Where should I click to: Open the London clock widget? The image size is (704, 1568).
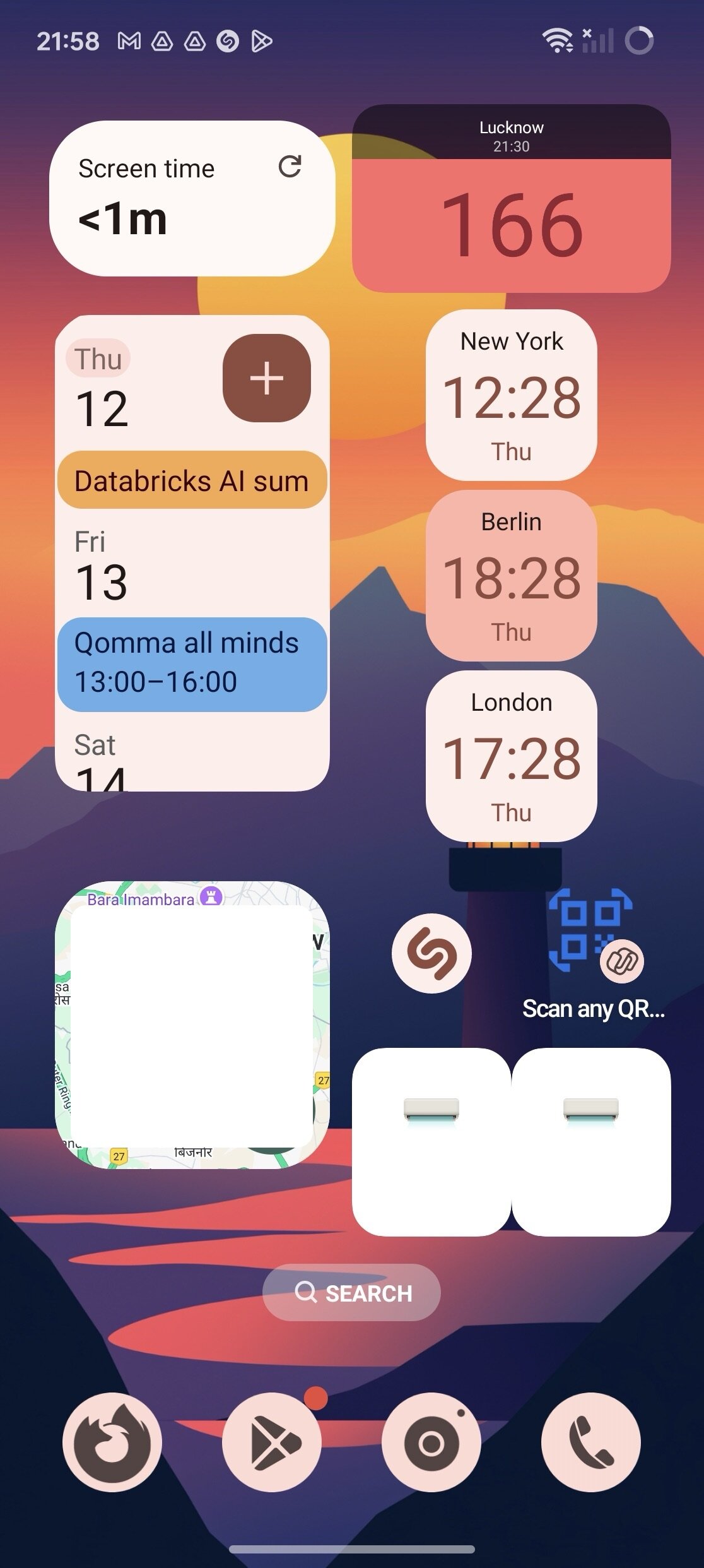[511, 756]
